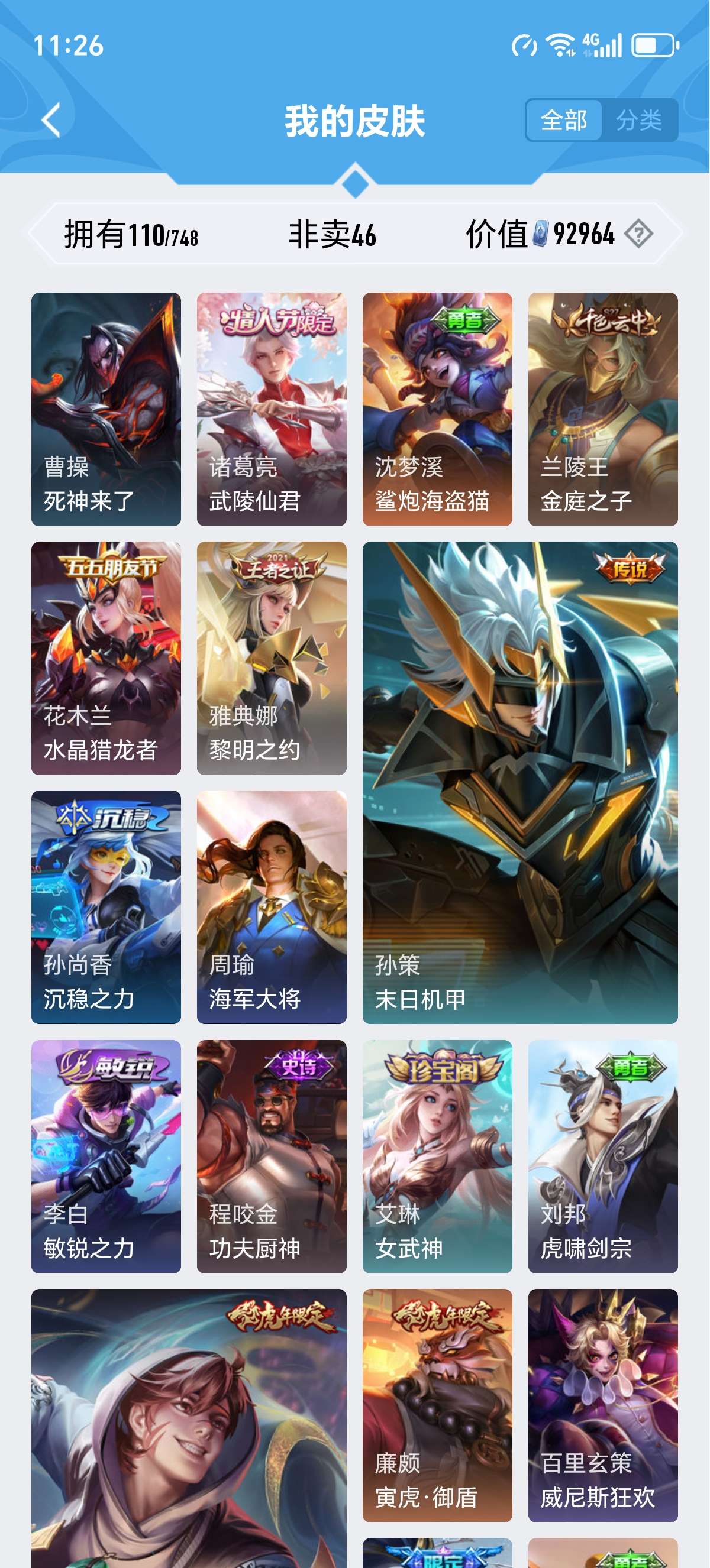710x1568 pixels.
Task: Open 百里玄策 威尼斯狂欢 skin
Action: pos(603,1405)
